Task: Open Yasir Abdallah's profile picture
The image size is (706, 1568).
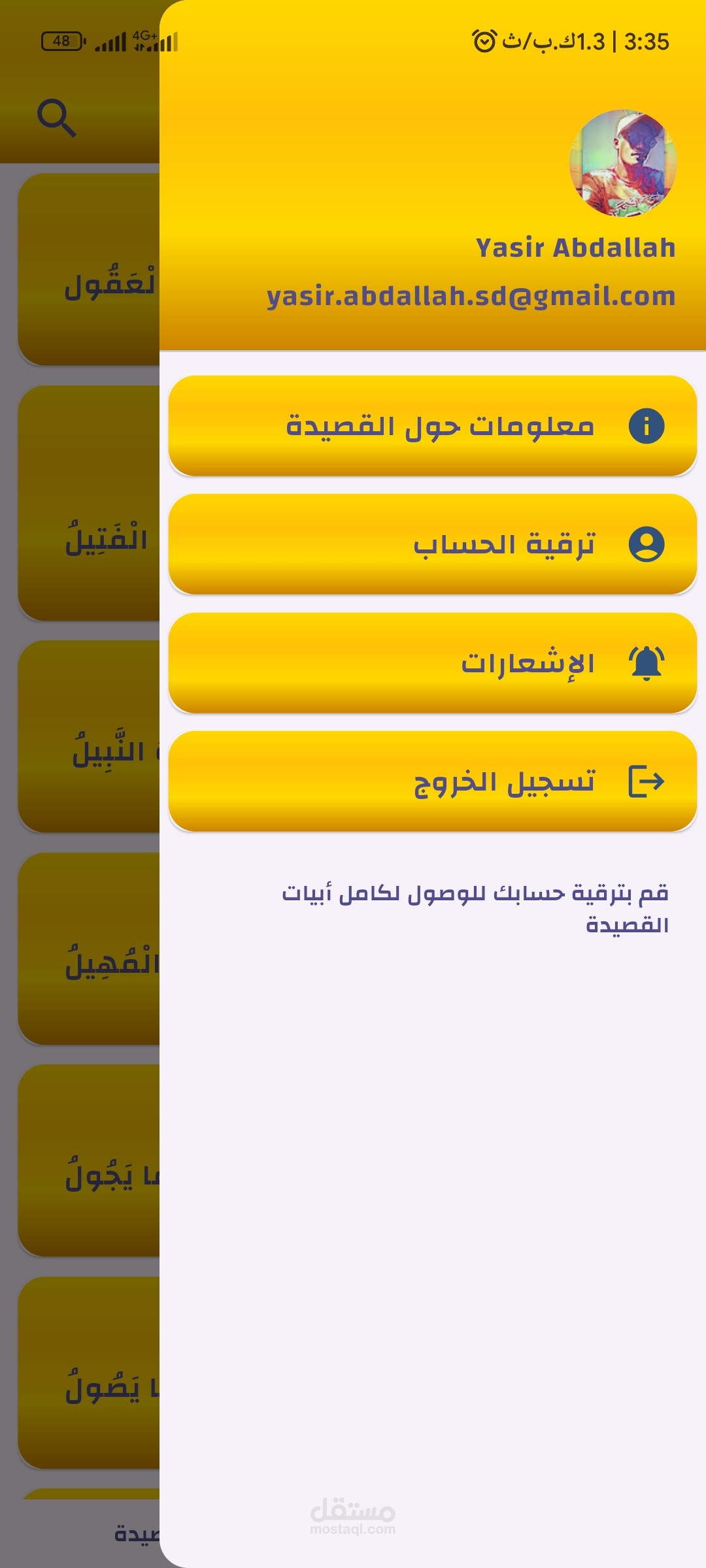Action: [623, 163]
